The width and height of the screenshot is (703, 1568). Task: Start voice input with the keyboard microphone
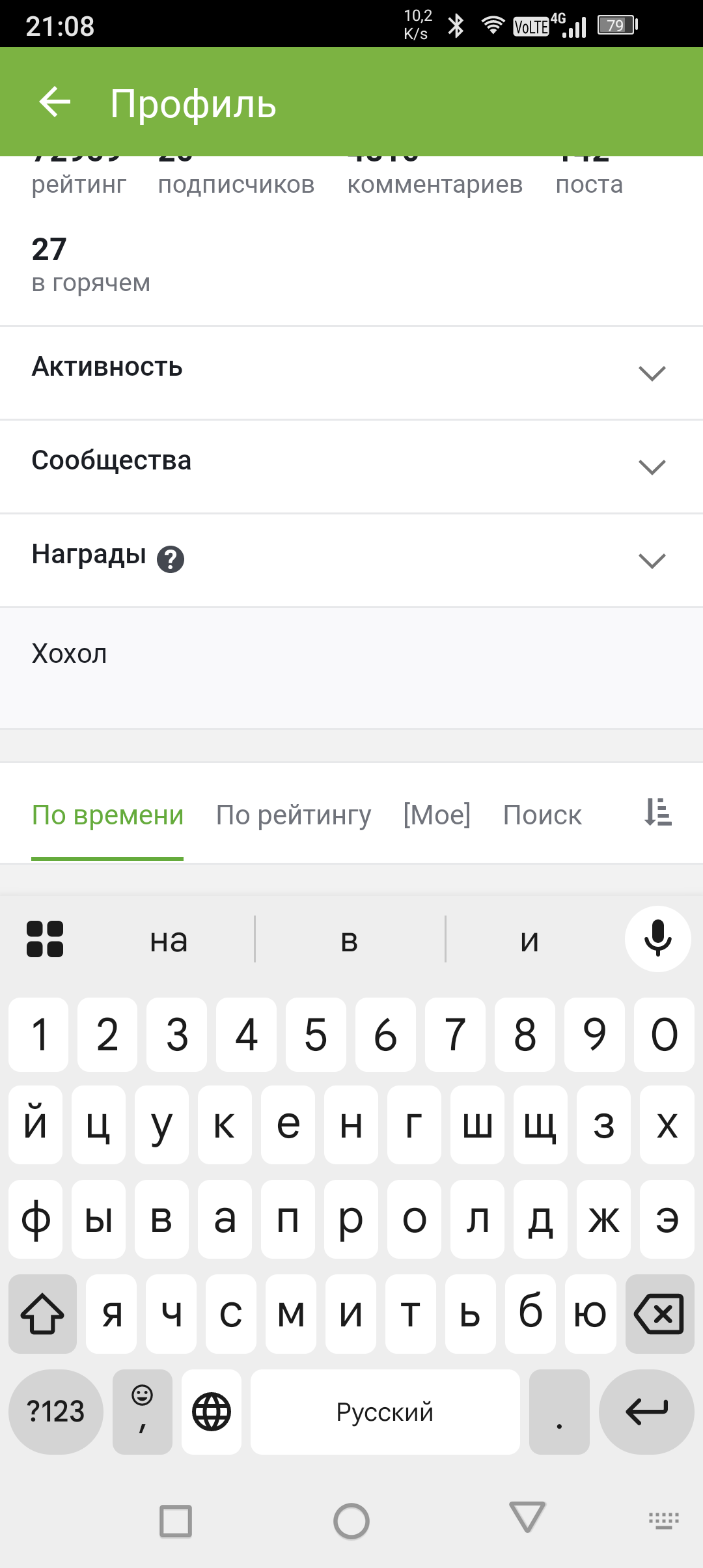[x=657, y=939]
